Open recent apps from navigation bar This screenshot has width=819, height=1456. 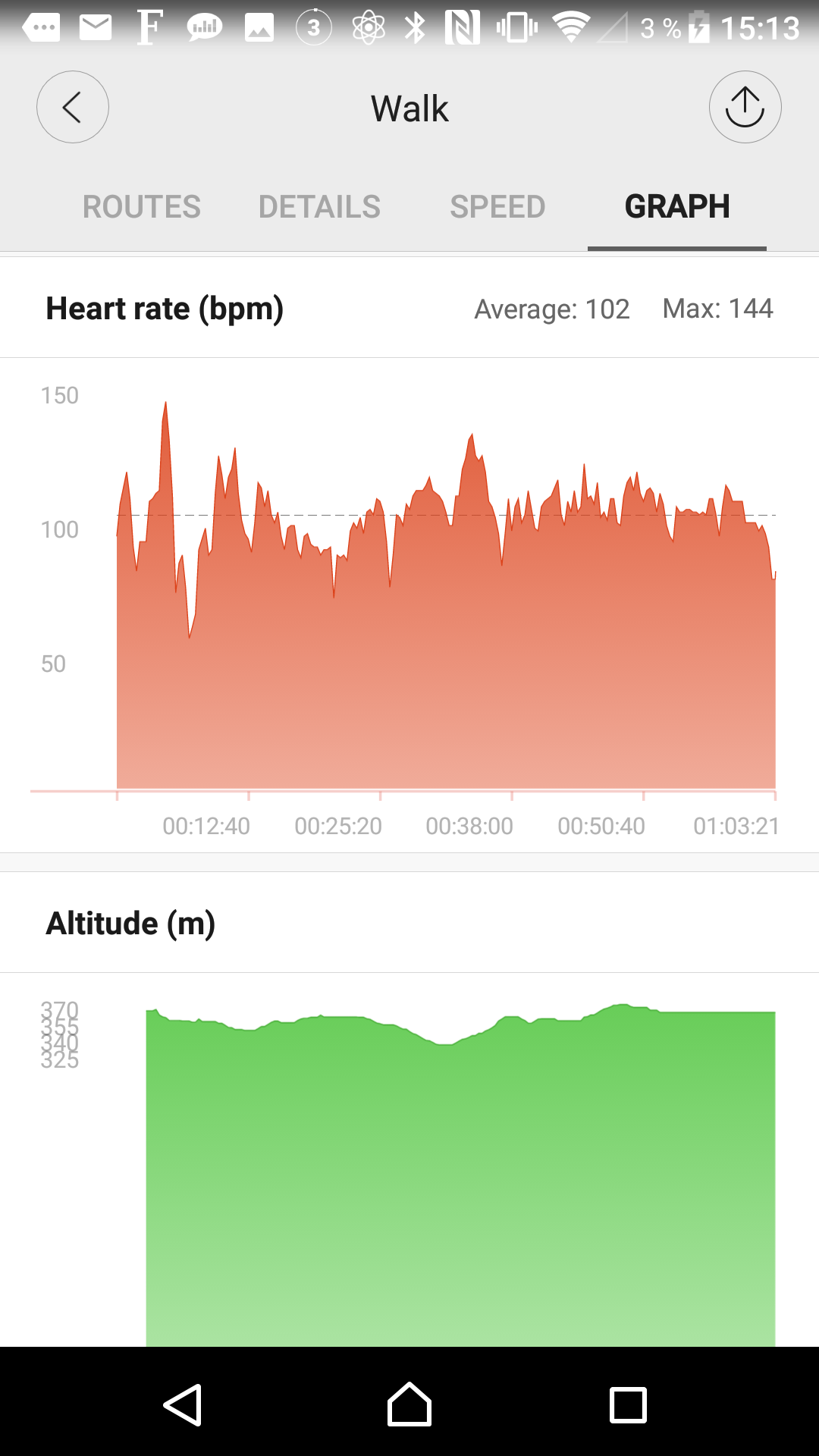pos(628,1404)
